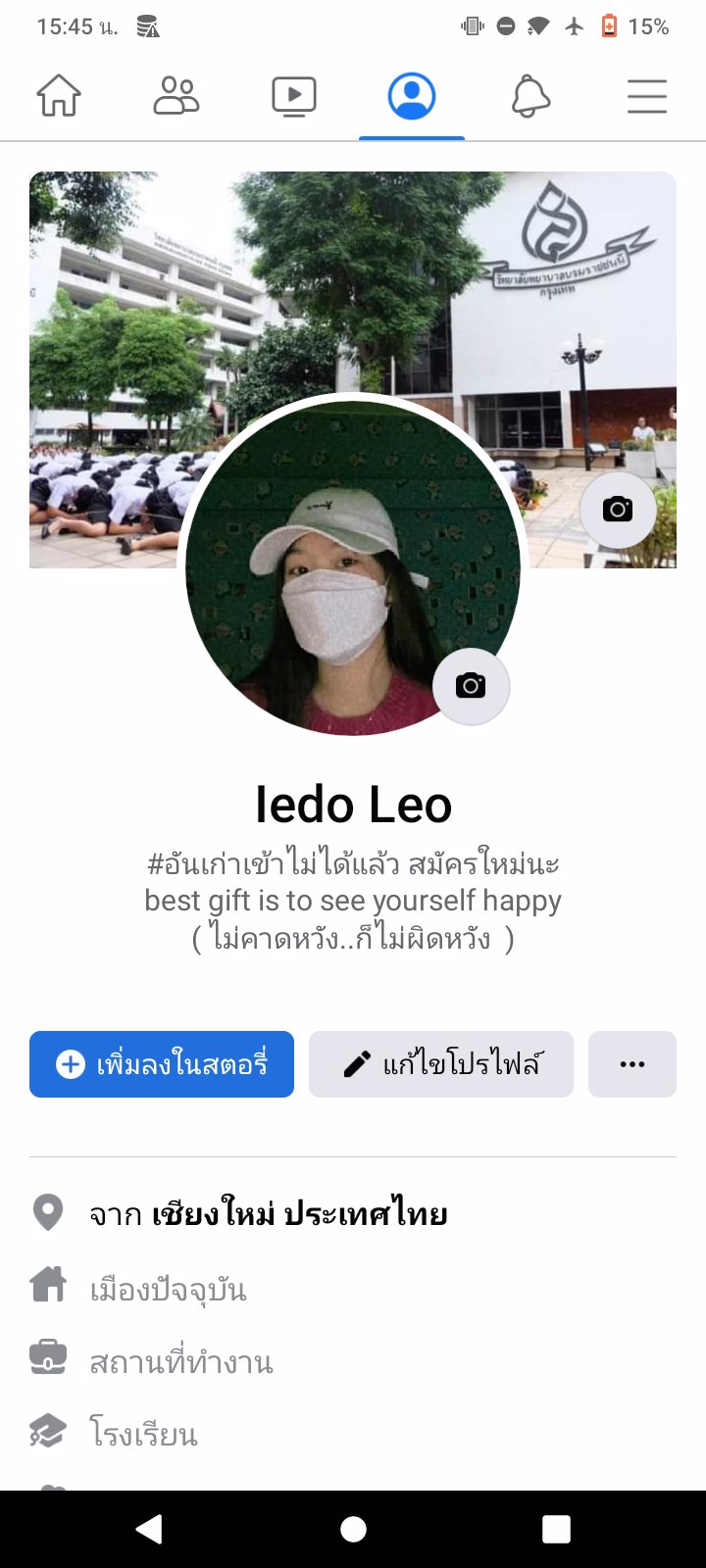Change cover photo via camera icon
Image resolution: width=706 pixels, height=1568 pixels.
pyautogui.click(x=618, y=510)
